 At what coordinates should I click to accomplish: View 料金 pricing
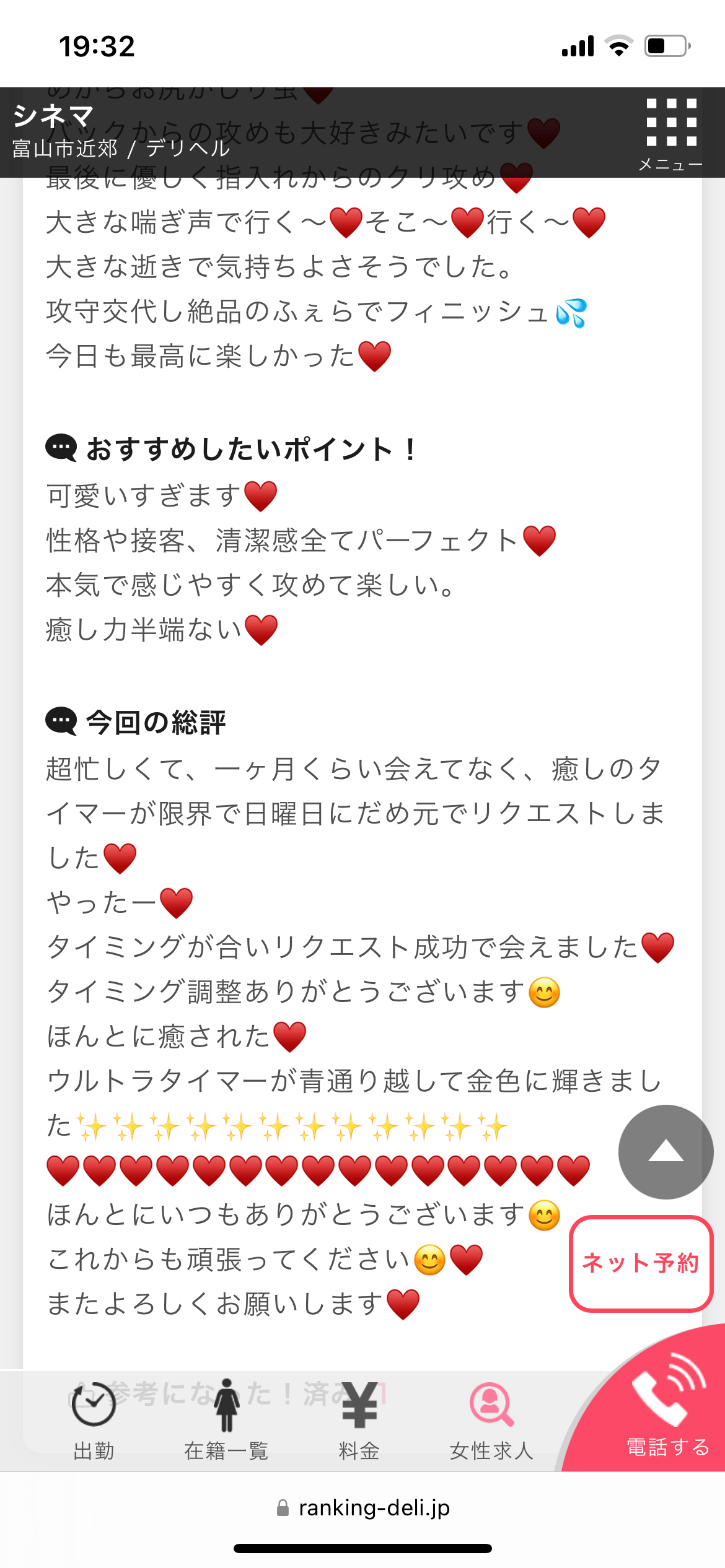359,1421
